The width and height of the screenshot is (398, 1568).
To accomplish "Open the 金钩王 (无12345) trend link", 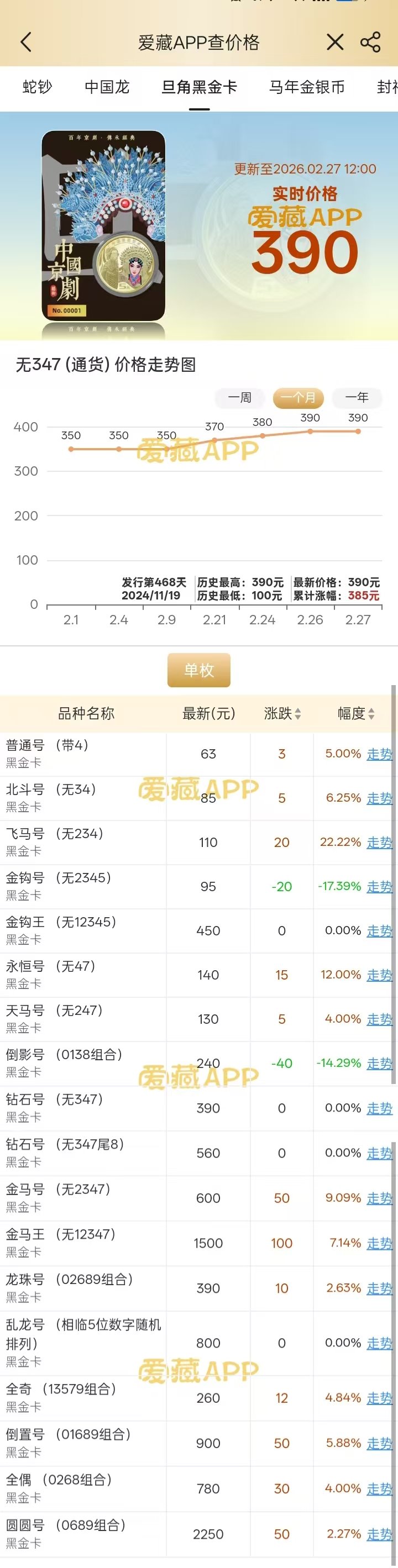I will 379,931.
